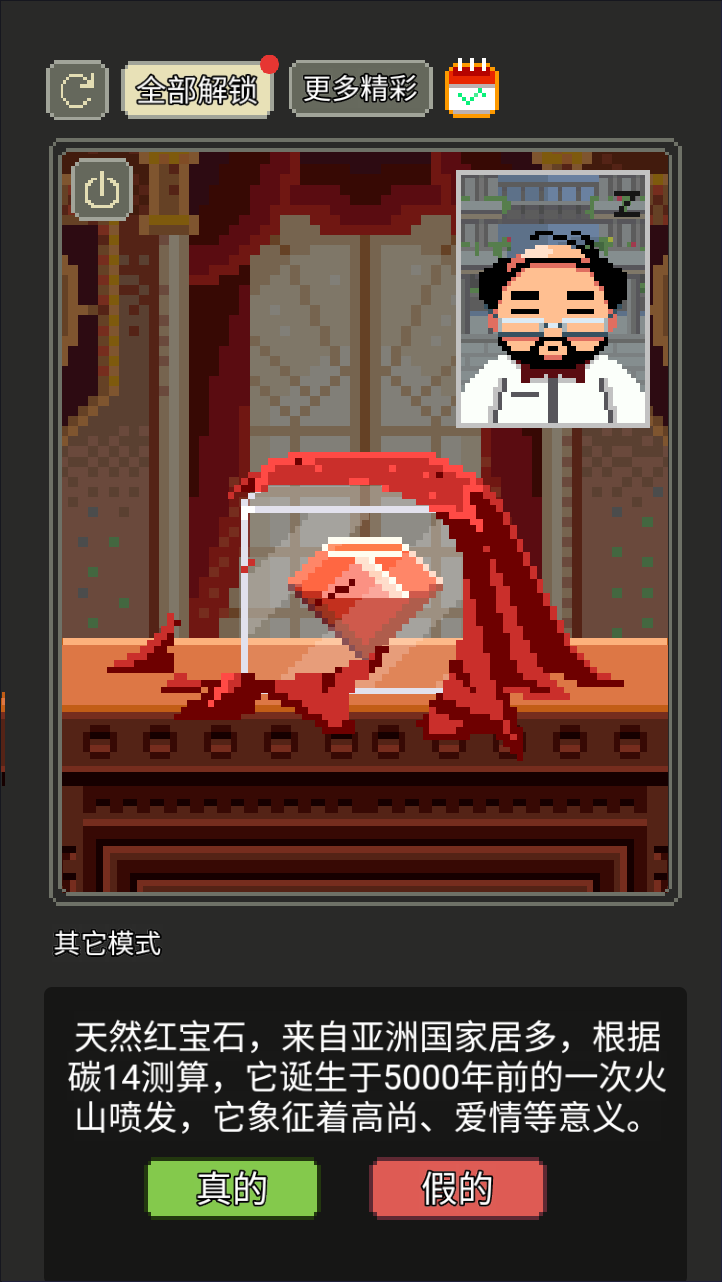Tap the power button in the game scene
The height and width of the screenshot is (1282, 722).
coord(102,189)
